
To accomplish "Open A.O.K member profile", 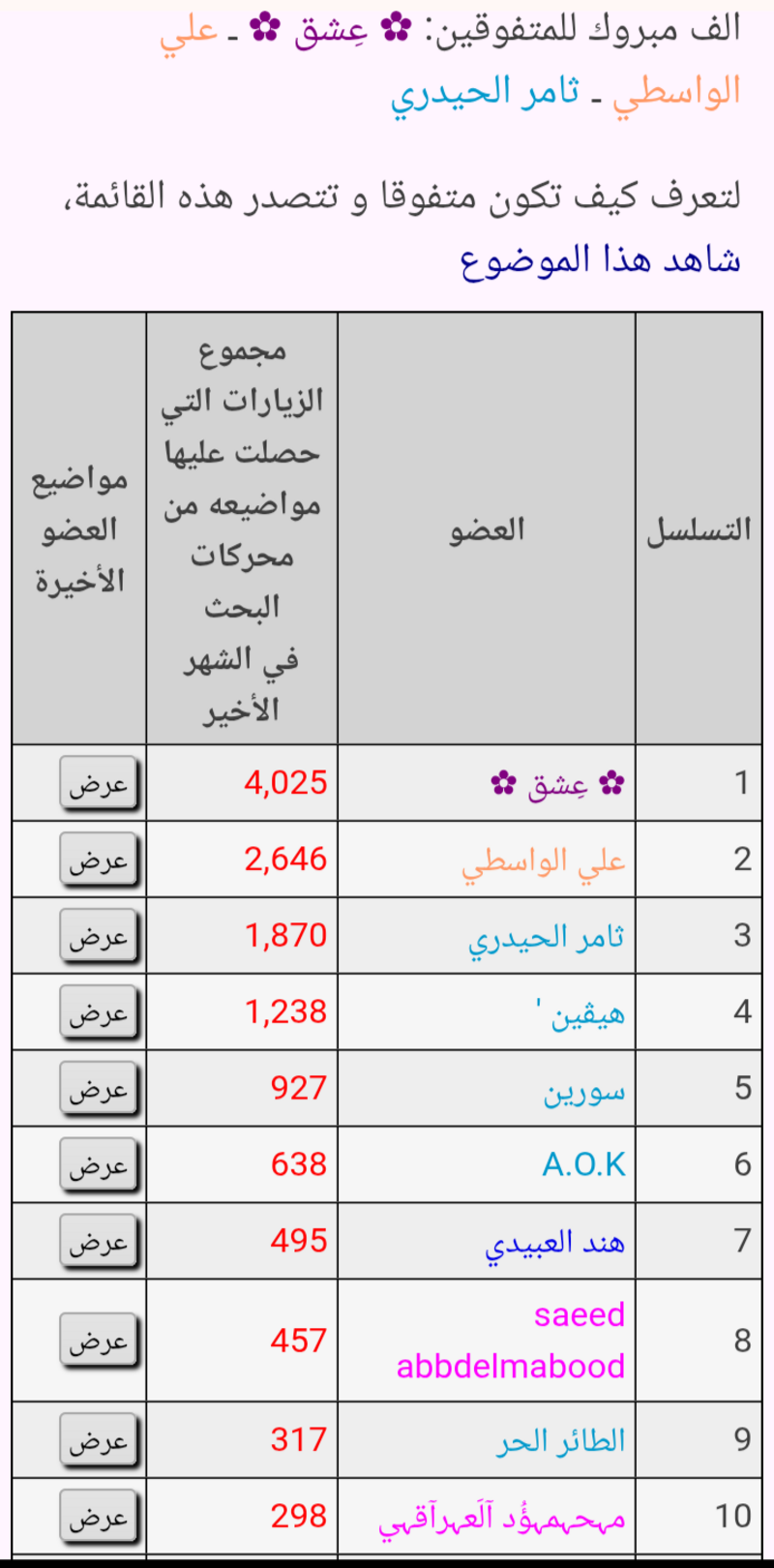I will click(x=584, y=1164).
